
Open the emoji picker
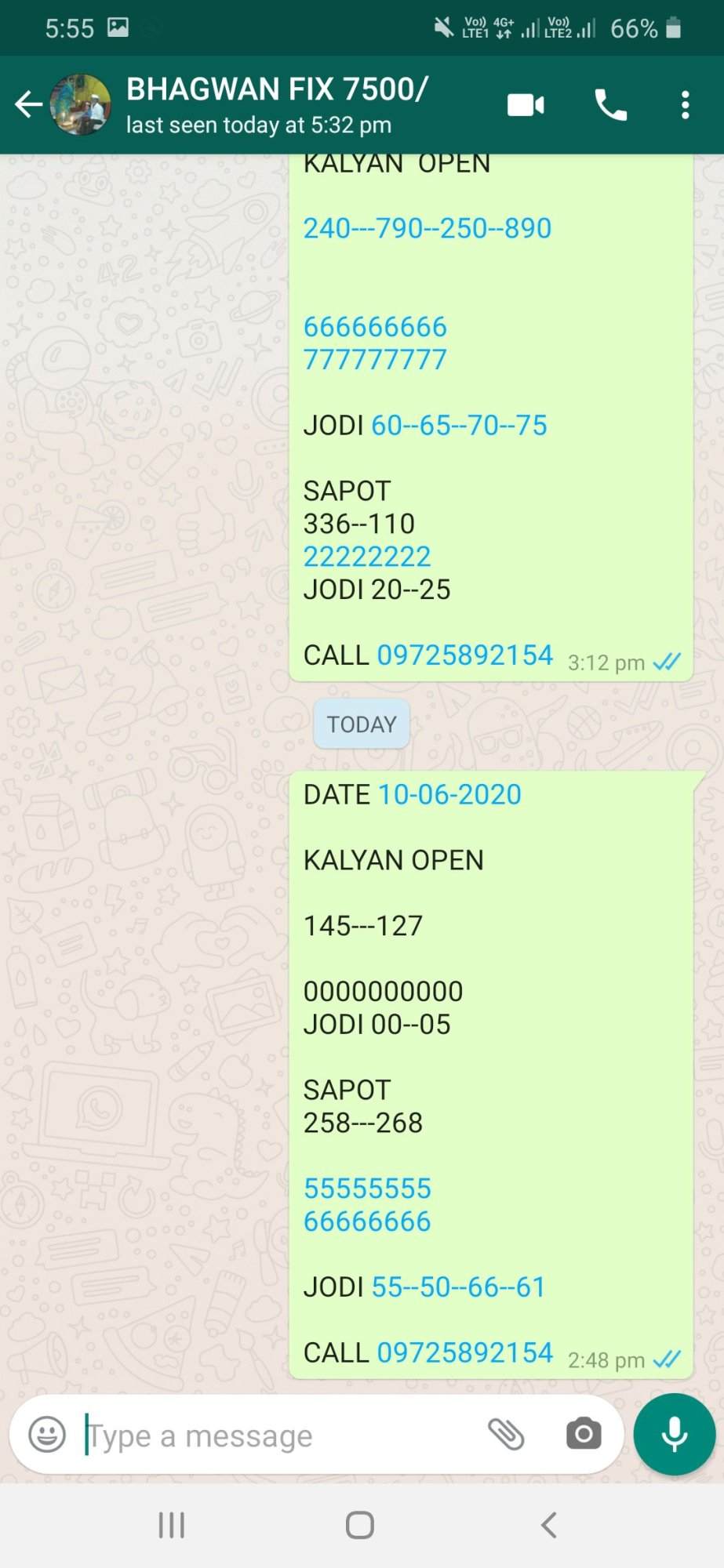[x=47, y=1435]
